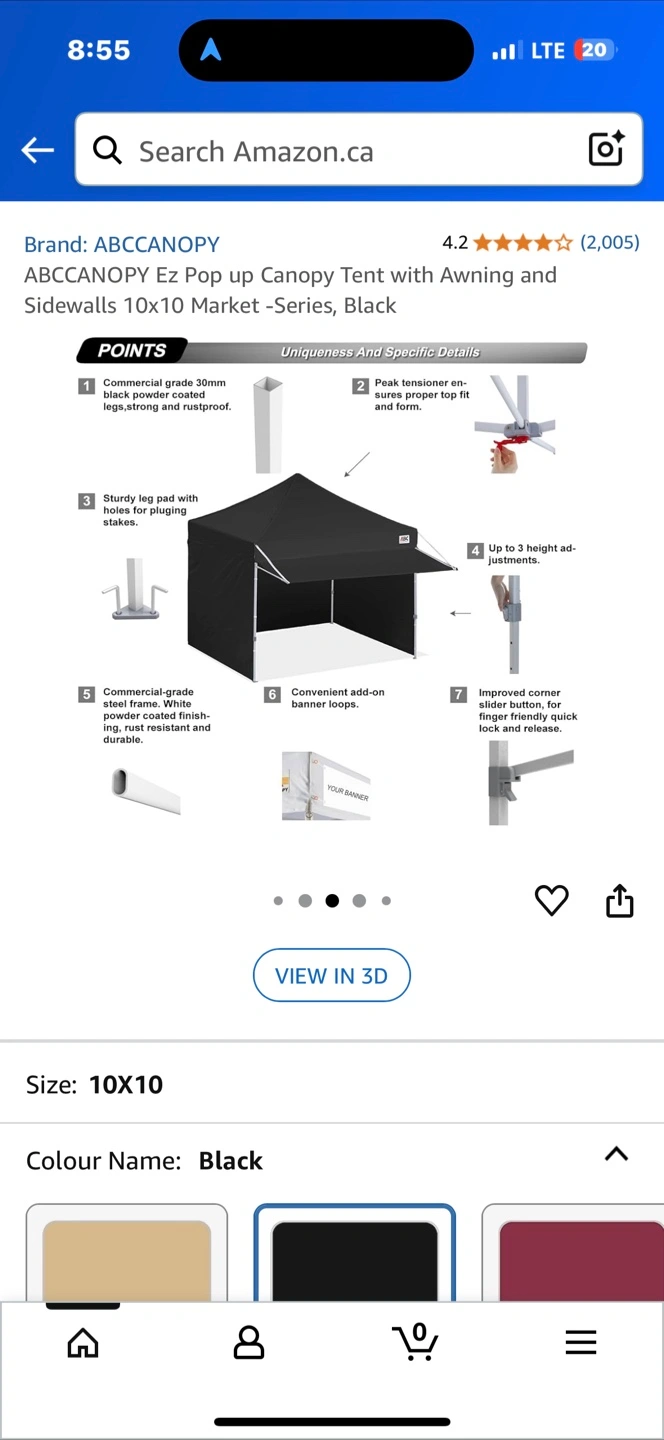Select the burgundy colour swatch

(573, 1254)
